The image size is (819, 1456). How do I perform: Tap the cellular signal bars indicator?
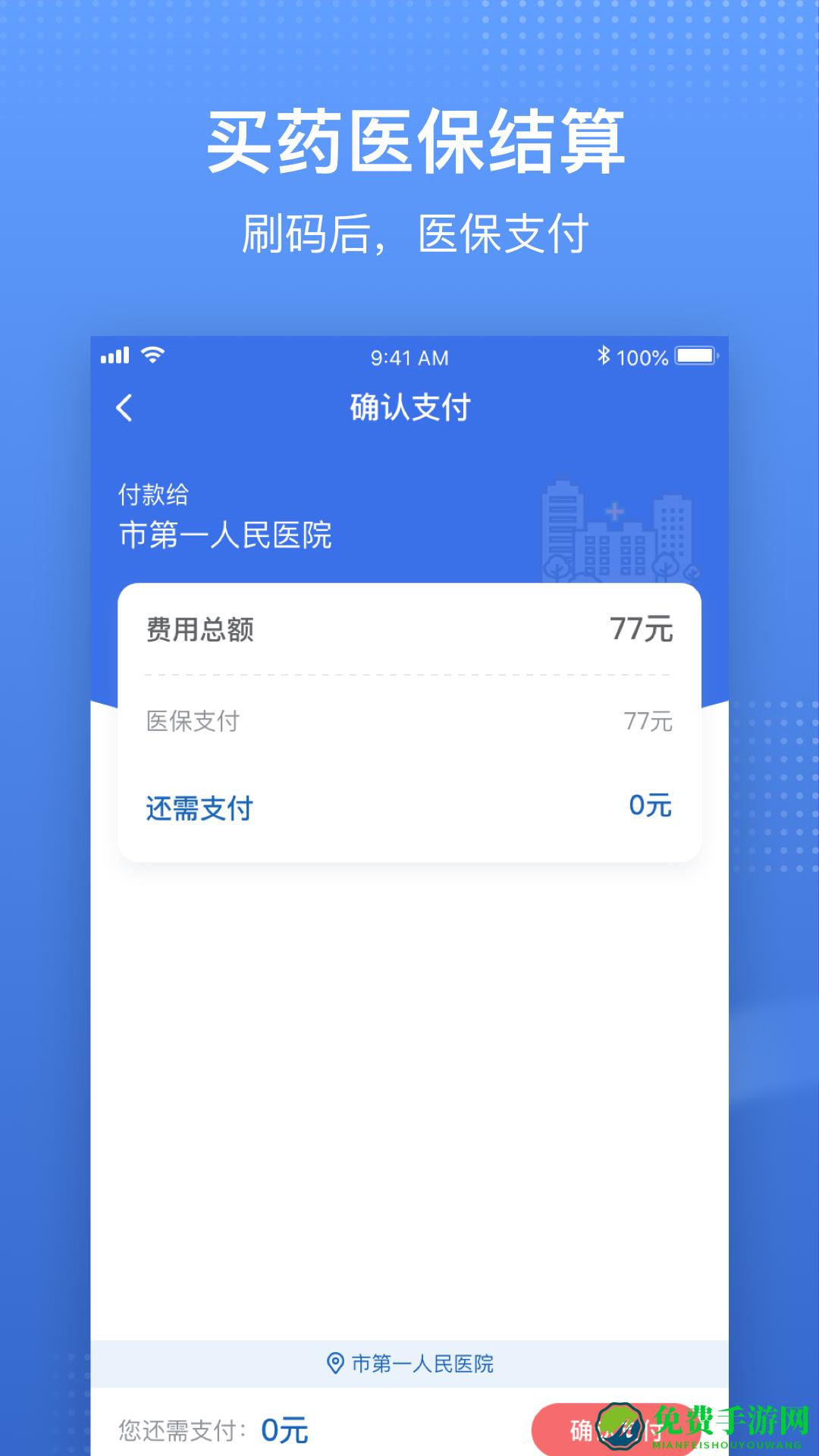point(115,353)
